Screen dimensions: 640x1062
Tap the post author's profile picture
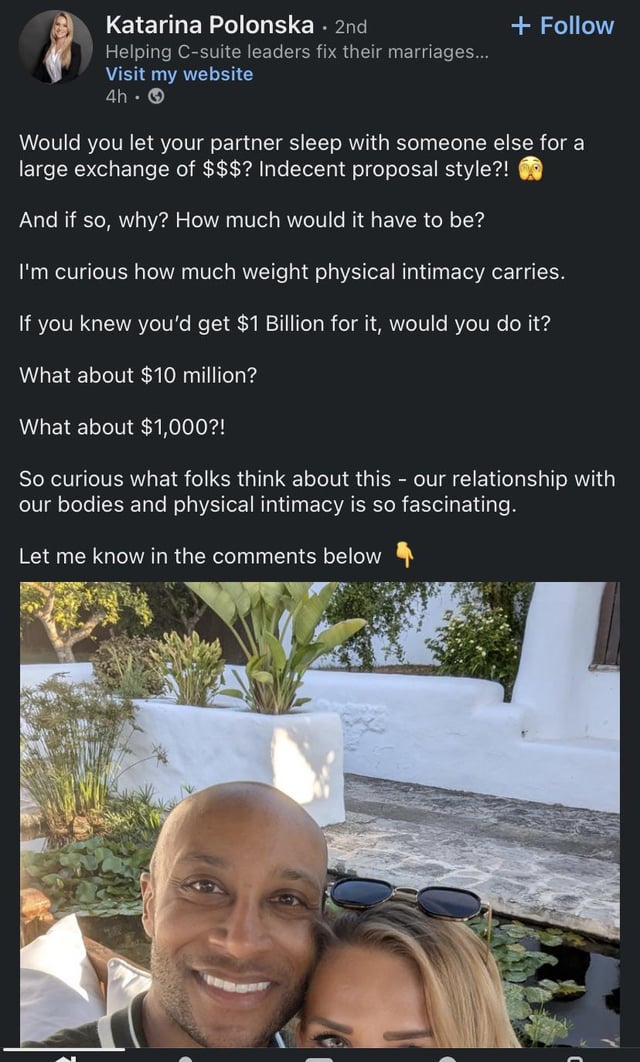click(x=54, y=48)
